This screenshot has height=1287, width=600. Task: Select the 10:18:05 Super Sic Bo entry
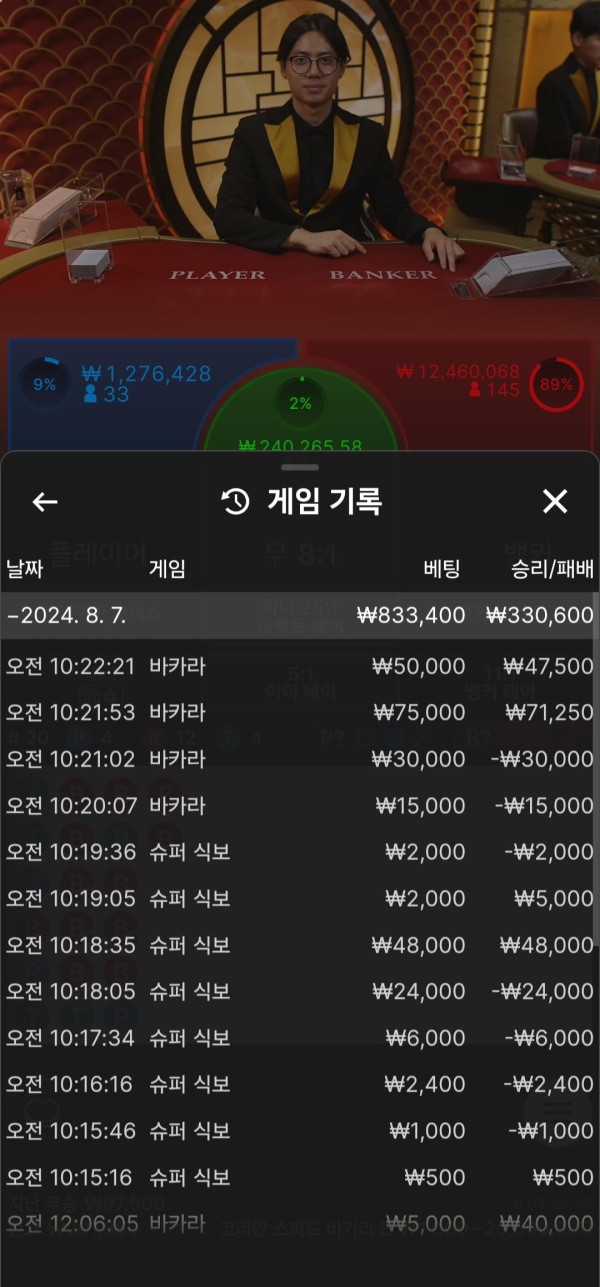[298, 991]
